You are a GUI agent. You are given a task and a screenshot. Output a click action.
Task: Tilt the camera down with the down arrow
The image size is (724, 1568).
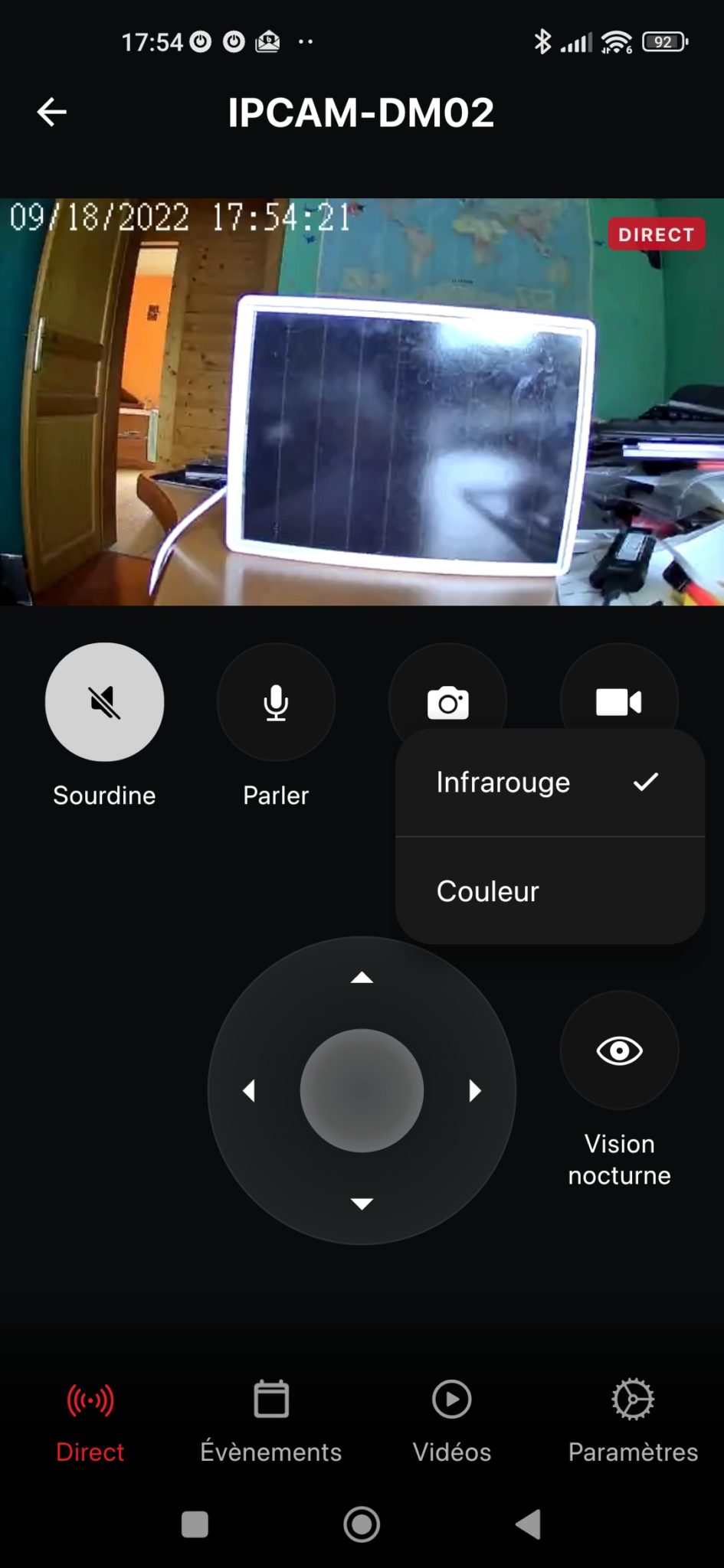pos(362,1204)
